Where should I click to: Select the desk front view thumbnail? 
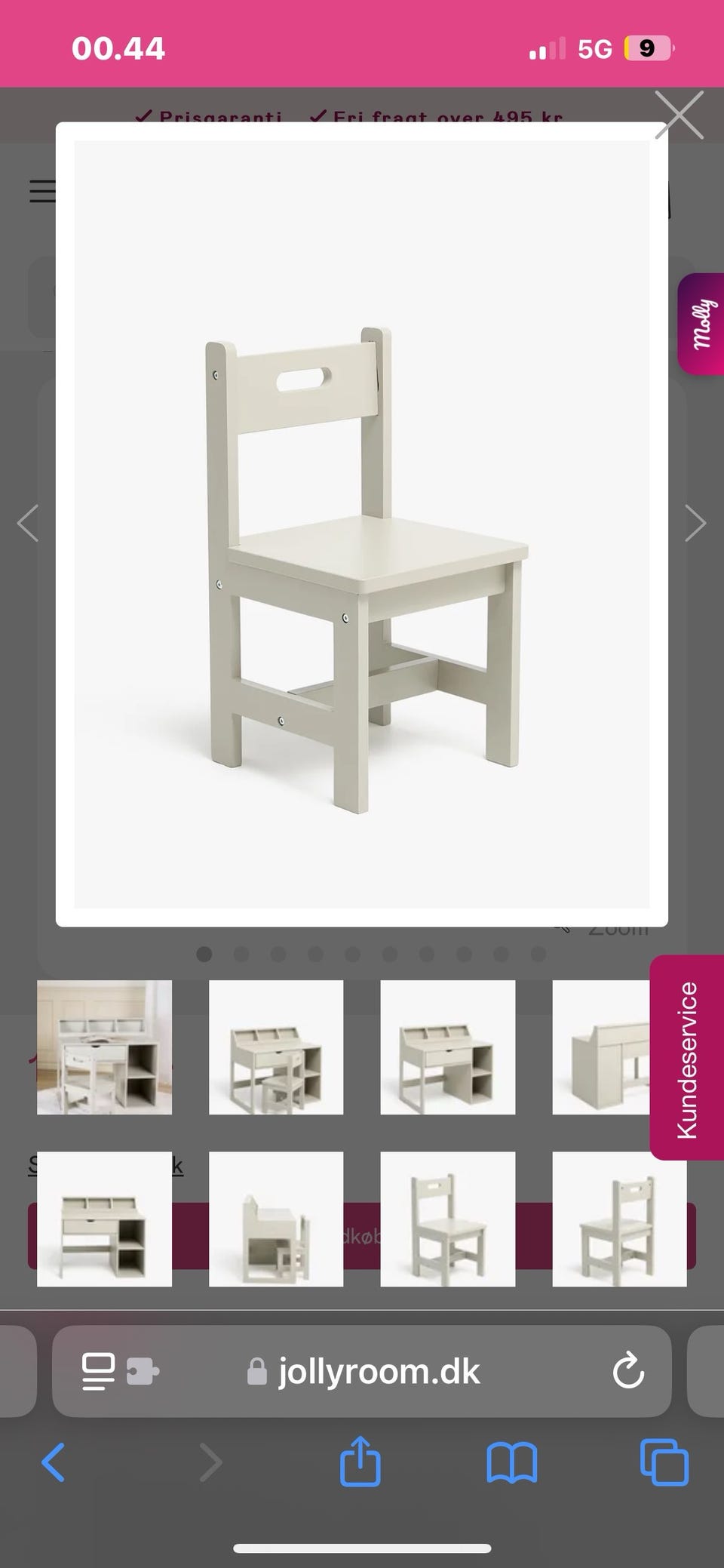click(x=104, y=1219)
